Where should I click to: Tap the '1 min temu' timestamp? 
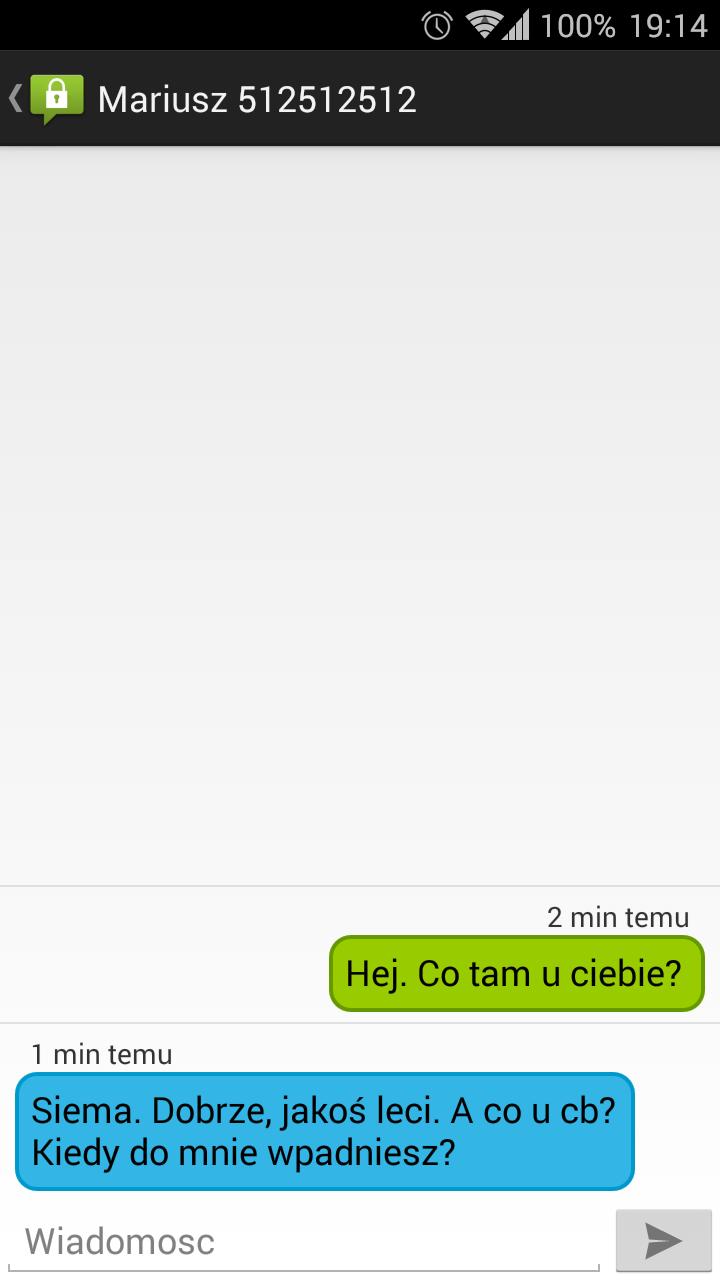click(101, 1054)
